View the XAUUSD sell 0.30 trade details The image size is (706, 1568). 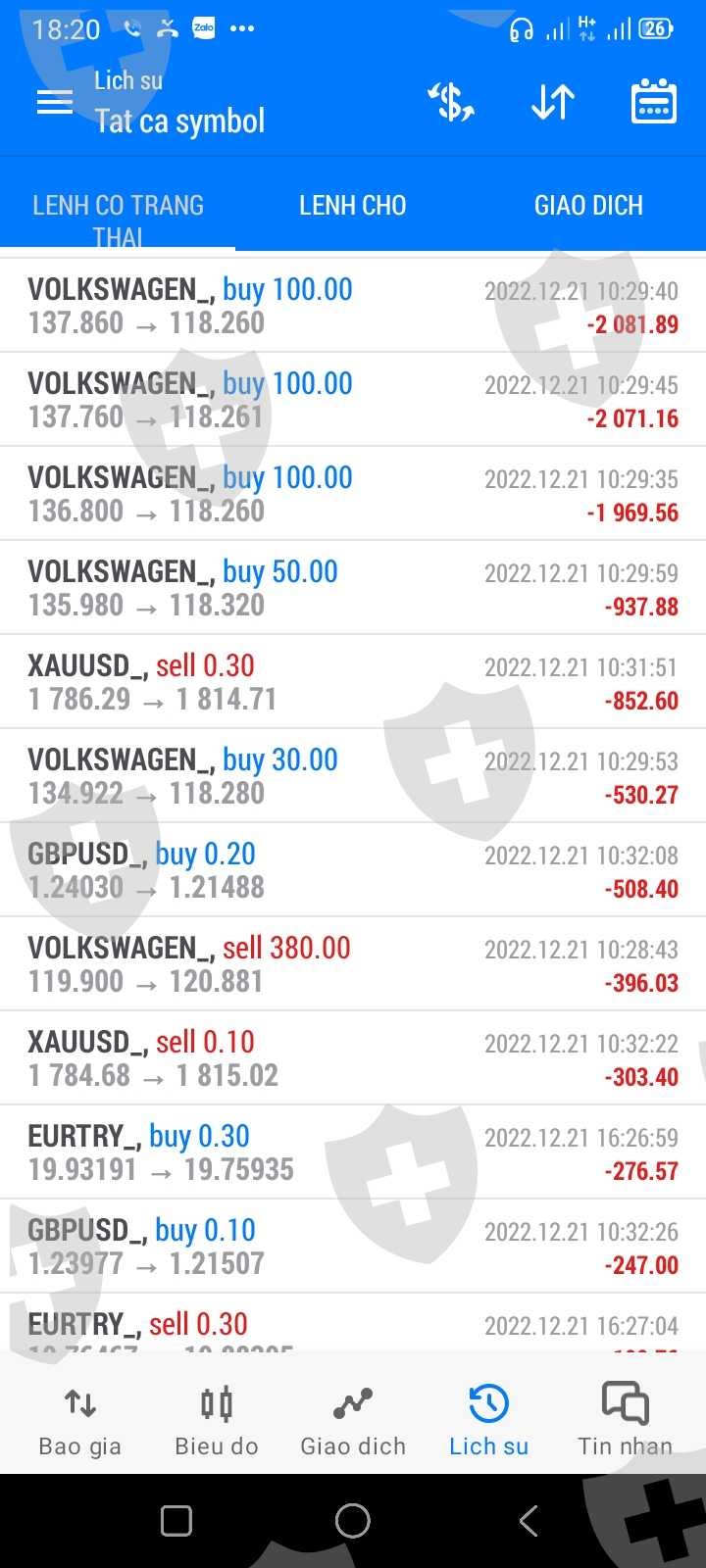(353, 682)
